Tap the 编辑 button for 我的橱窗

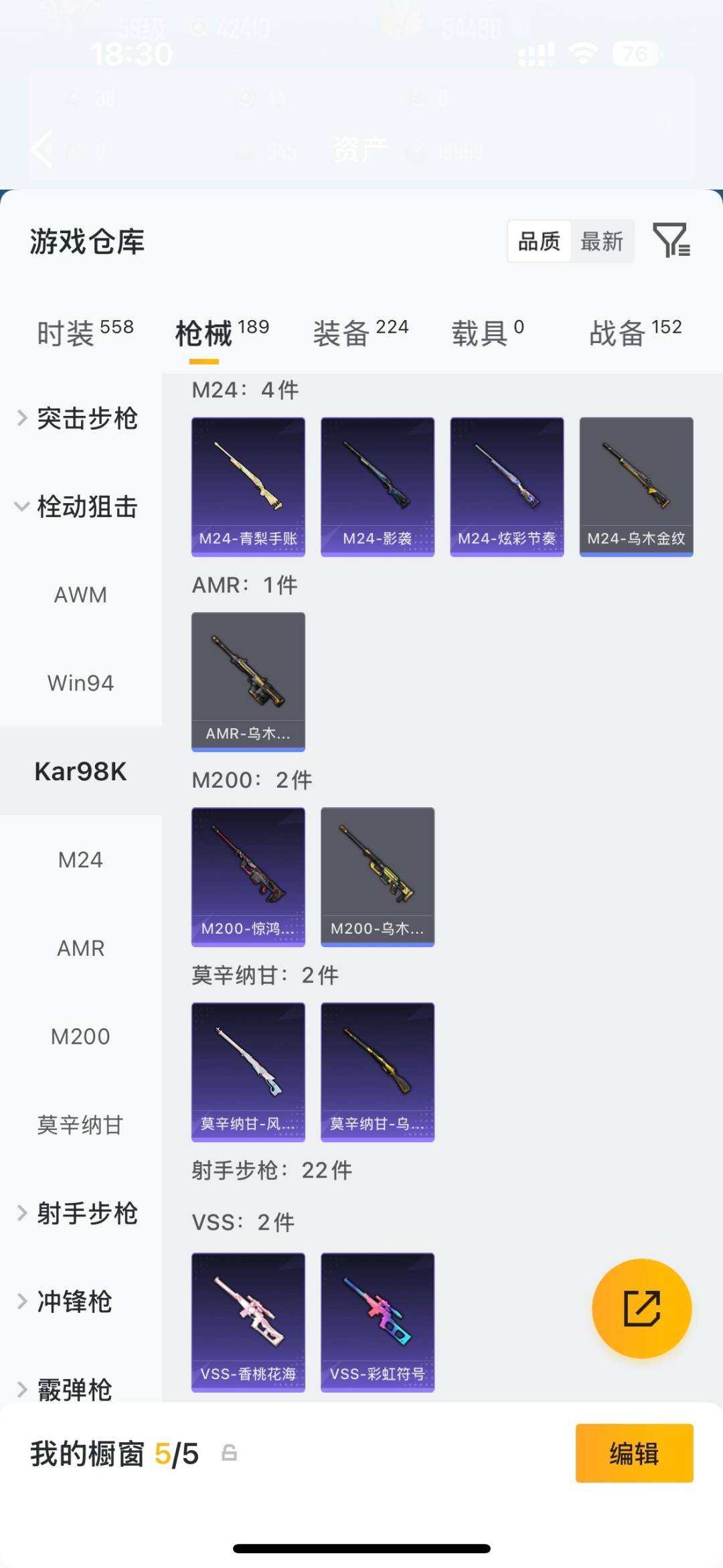(635, 1453)
